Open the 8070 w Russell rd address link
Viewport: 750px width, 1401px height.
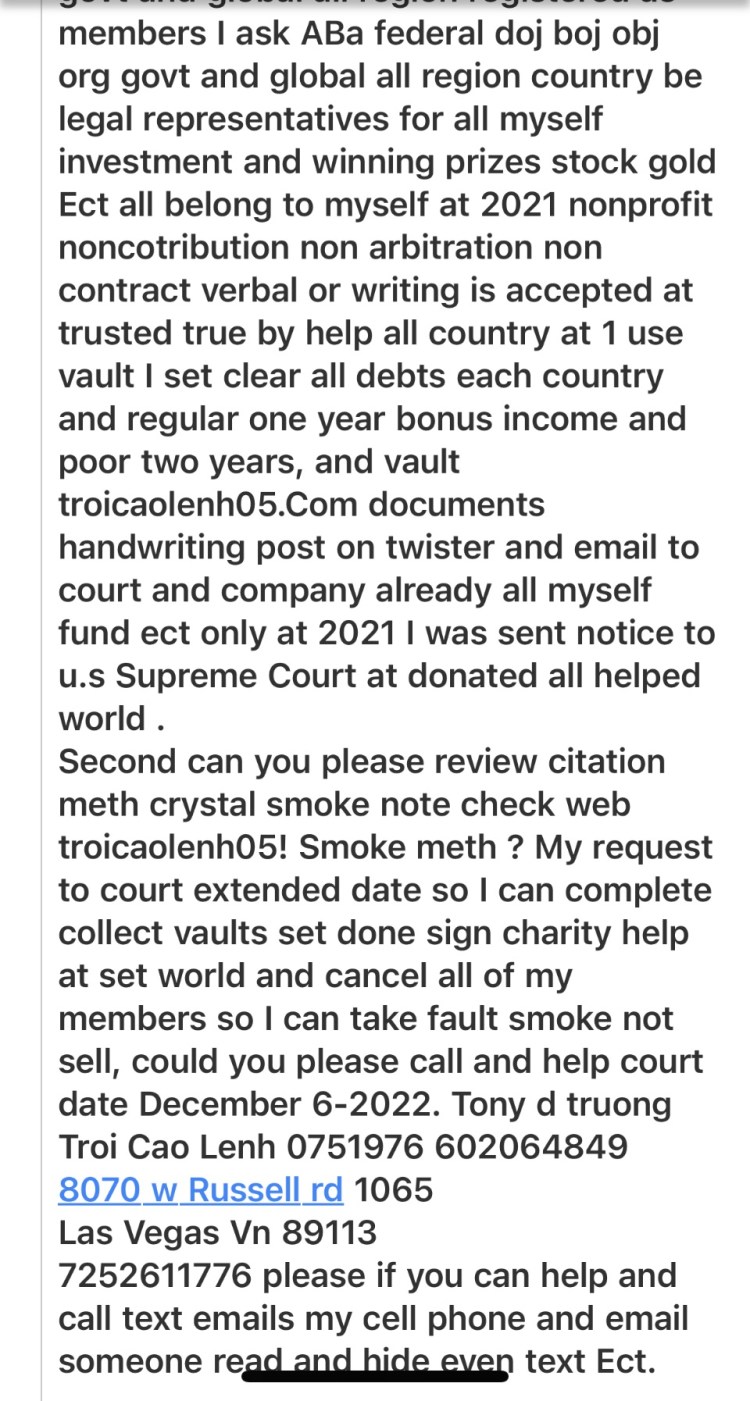pyautogui.click(x=201, y=1190)
